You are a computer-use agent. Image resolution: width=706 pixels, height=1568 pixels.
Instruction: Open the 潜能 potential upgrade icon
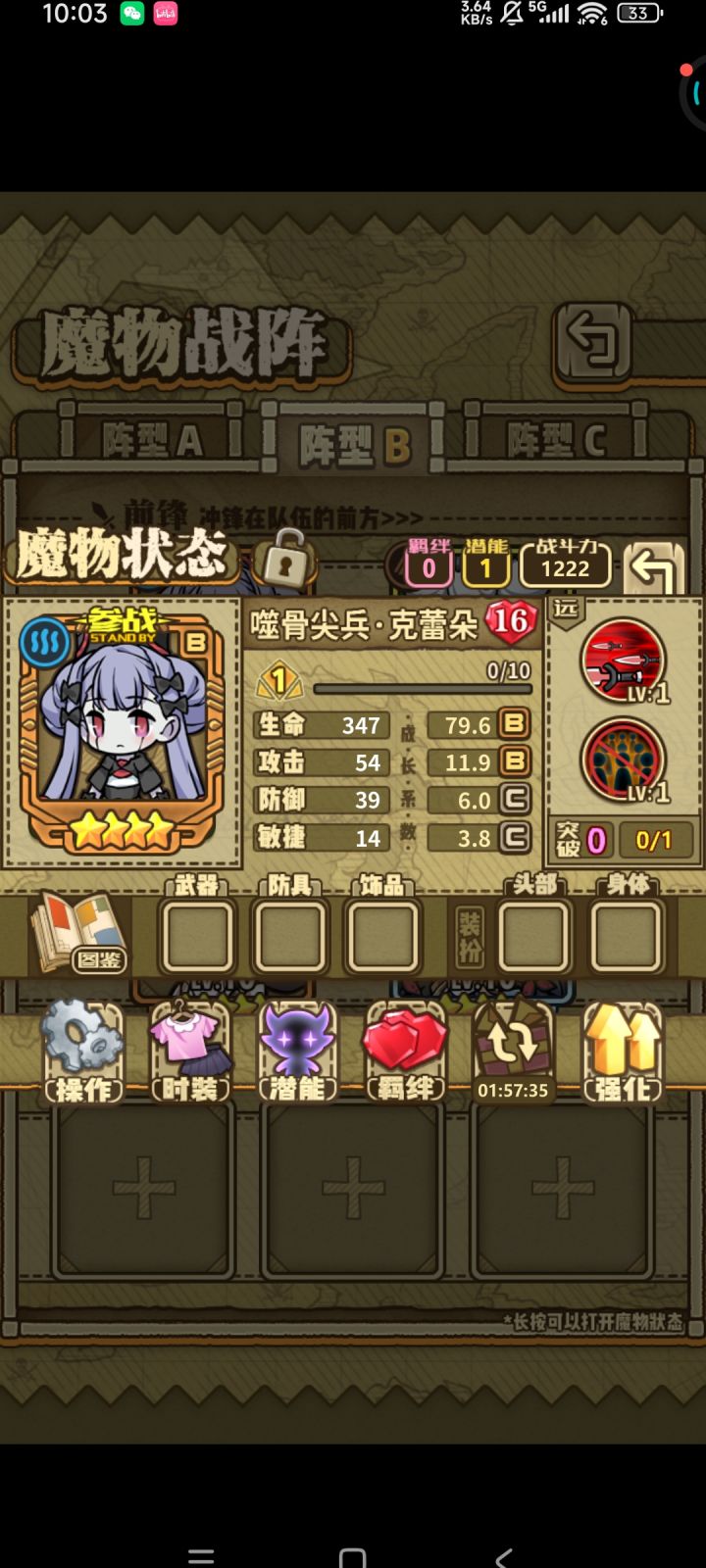coord(299,1044)
